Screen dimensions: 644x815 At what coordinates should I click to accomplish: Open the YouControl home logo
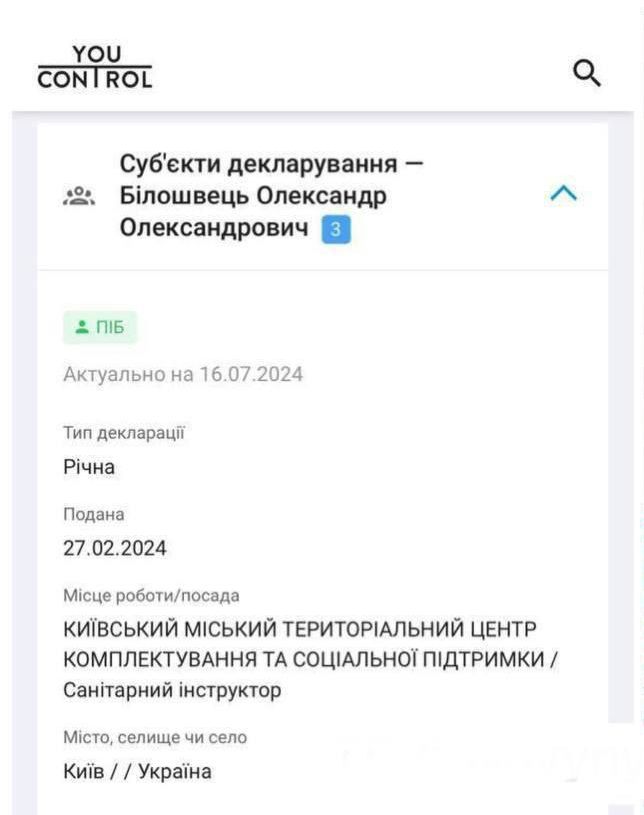(95, 68)
